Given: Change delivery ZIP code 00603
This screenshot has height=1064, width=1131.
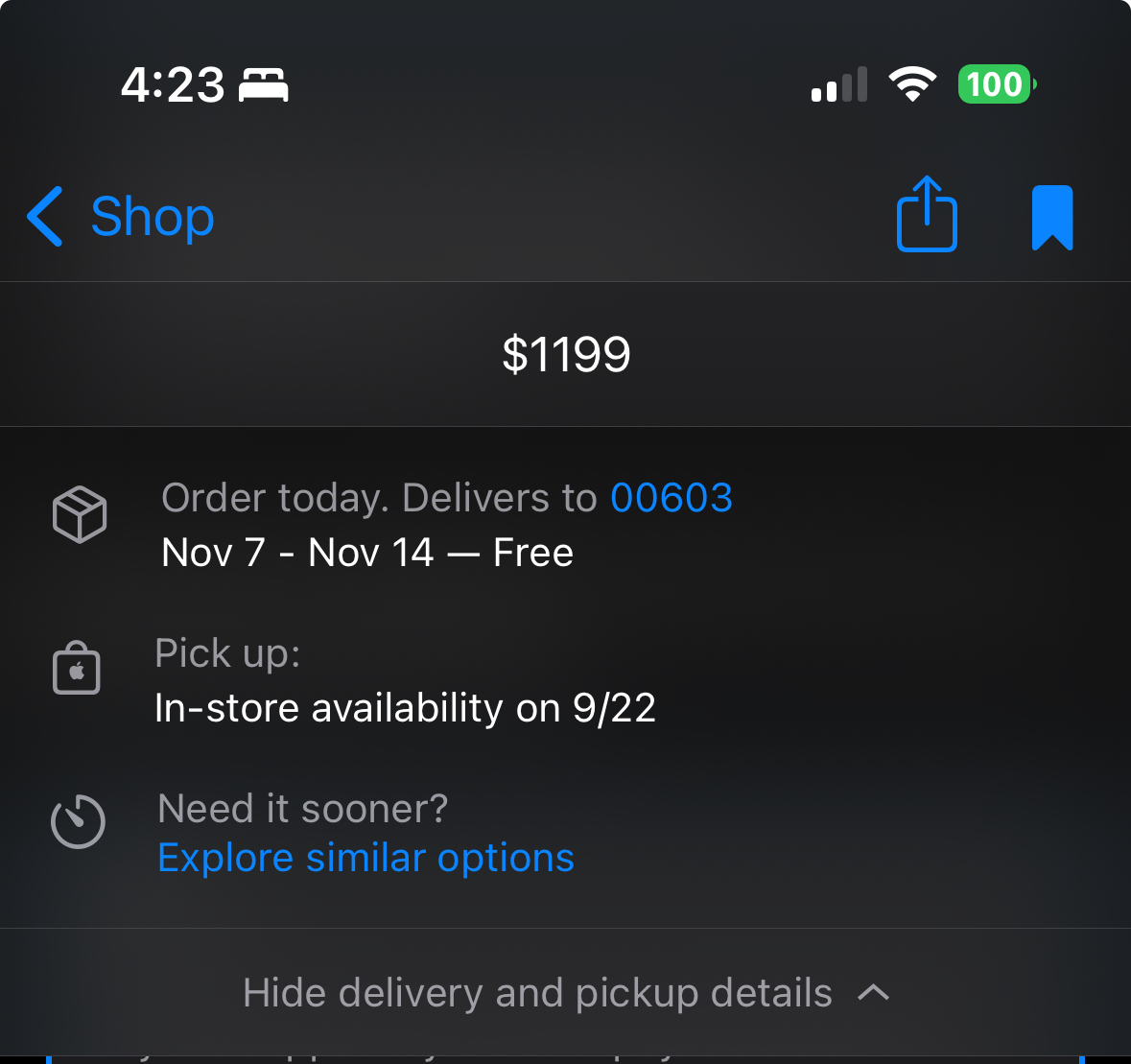Looking at the screenshot, I should 672,498.
